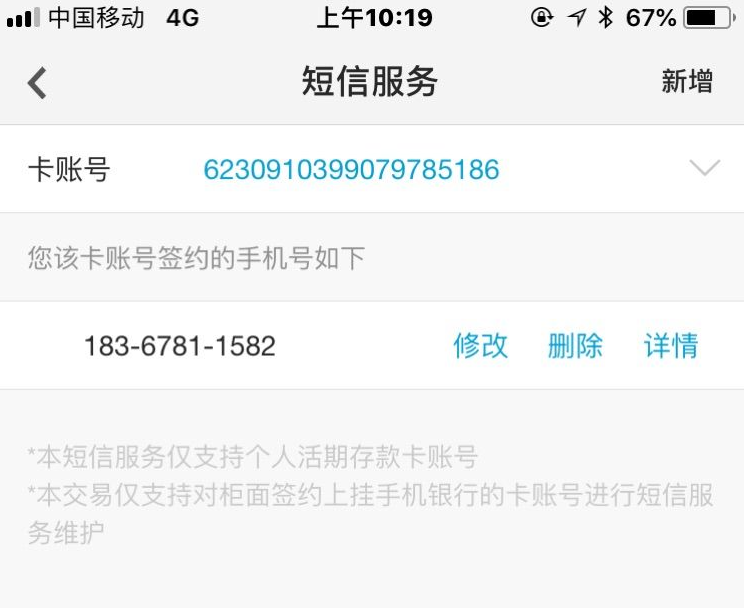The height and width of the screenshot is (608, 744).
Task: Open 详情 for the signed phone number
Action: pyautogui.click(x=670, y=346)
